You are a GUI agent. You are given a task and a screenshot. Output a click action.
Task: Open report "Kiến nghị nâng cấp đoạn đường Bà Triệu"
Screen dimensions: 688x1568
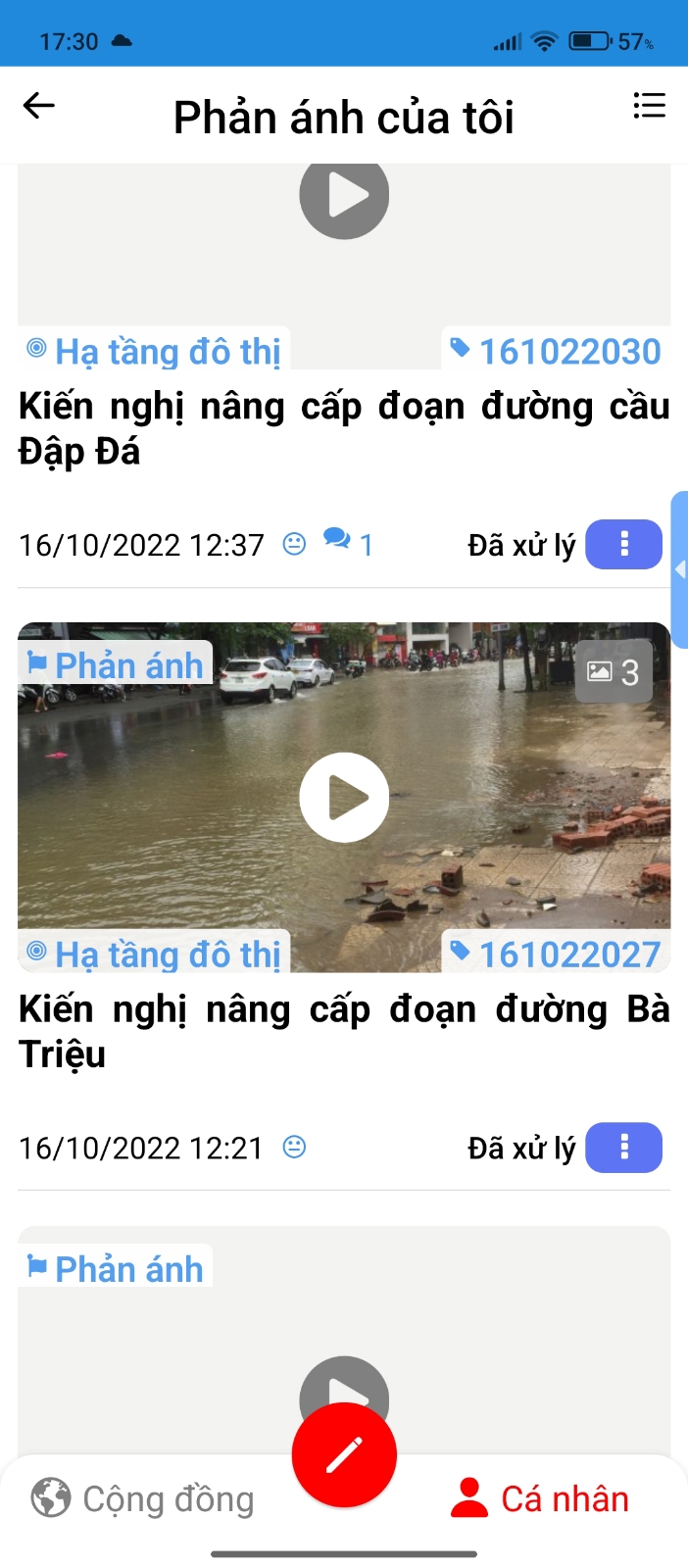344,1031
